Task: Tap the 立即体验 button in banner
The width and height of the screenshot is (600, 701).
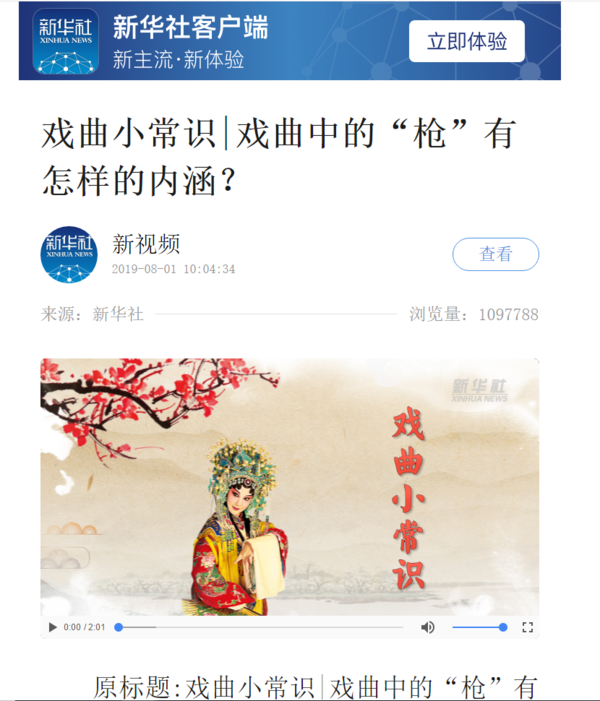Action: (466, 42)
